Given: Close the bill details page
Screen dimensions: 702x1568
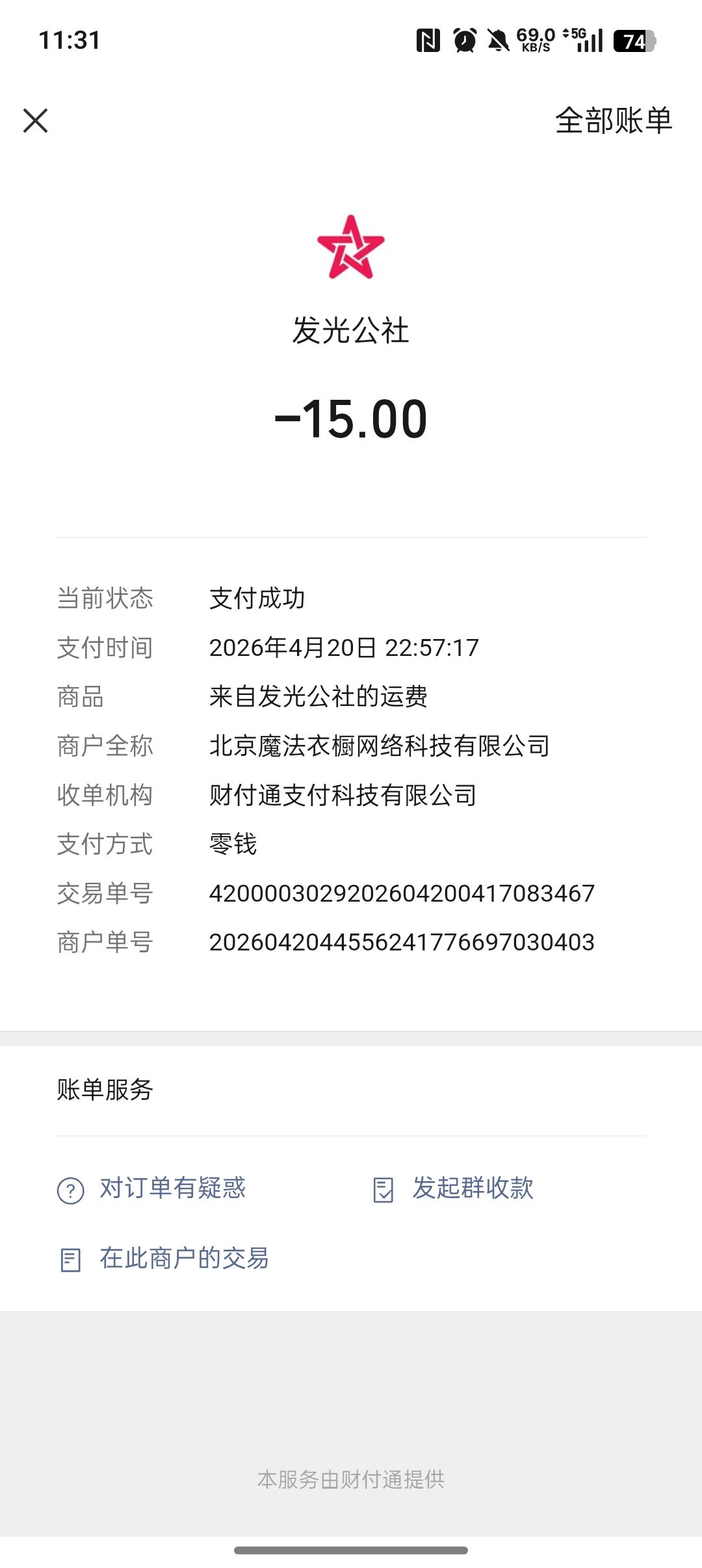Looking at the screenshot, I should [36, 121].
